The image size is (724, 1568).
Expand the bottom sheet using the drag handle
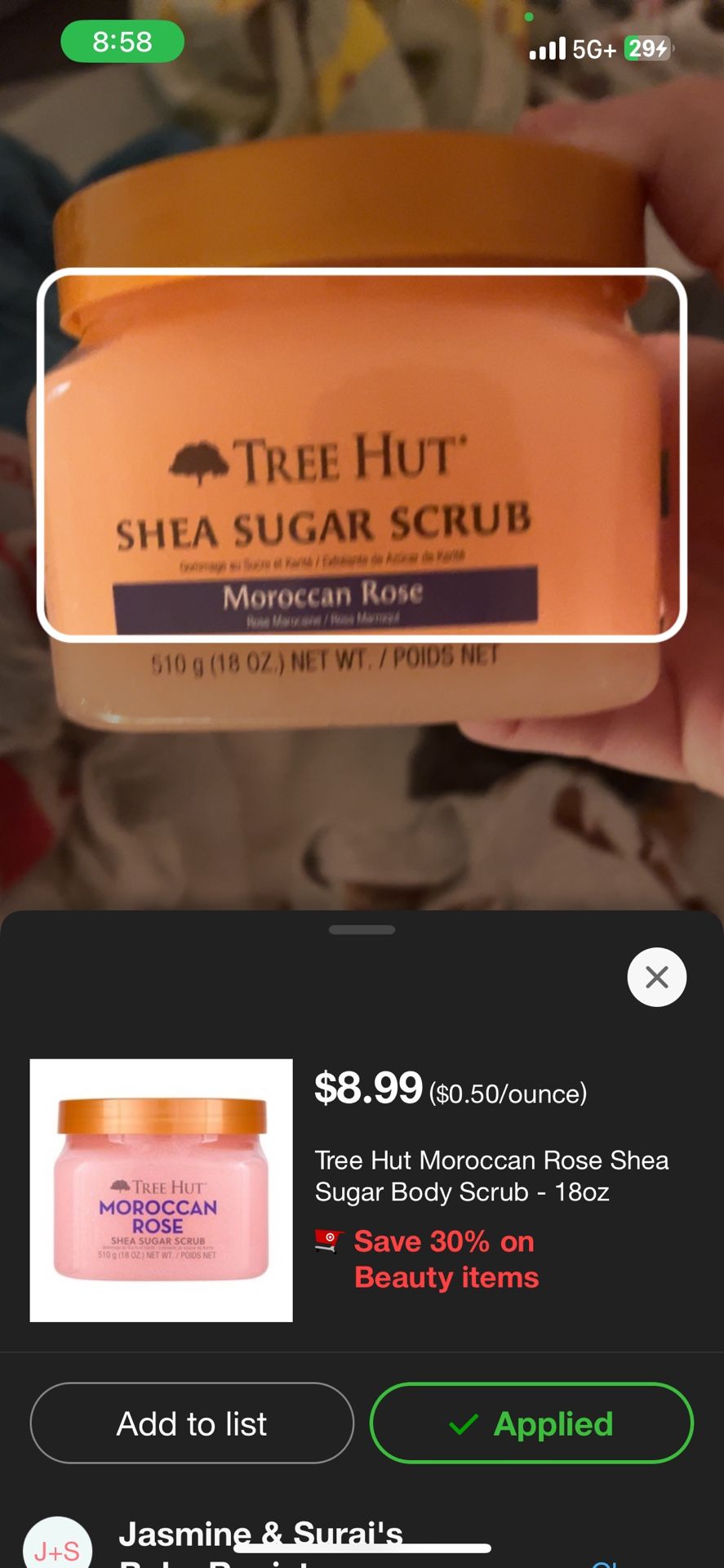coord(362,929)
